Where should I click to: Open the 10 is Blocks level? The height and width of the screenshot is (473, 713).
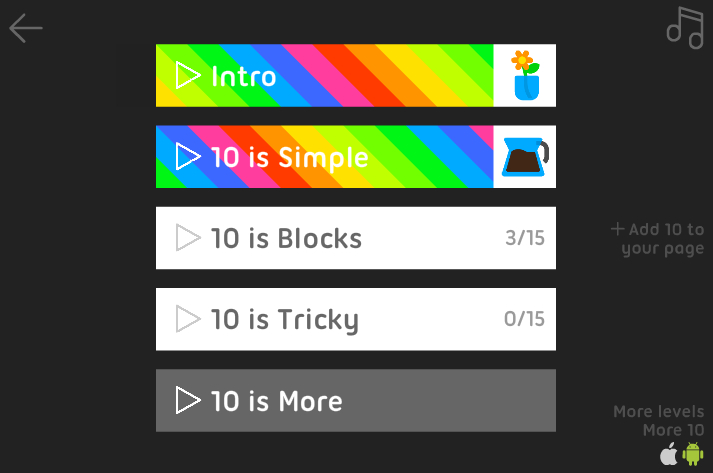tap(355, 238)
